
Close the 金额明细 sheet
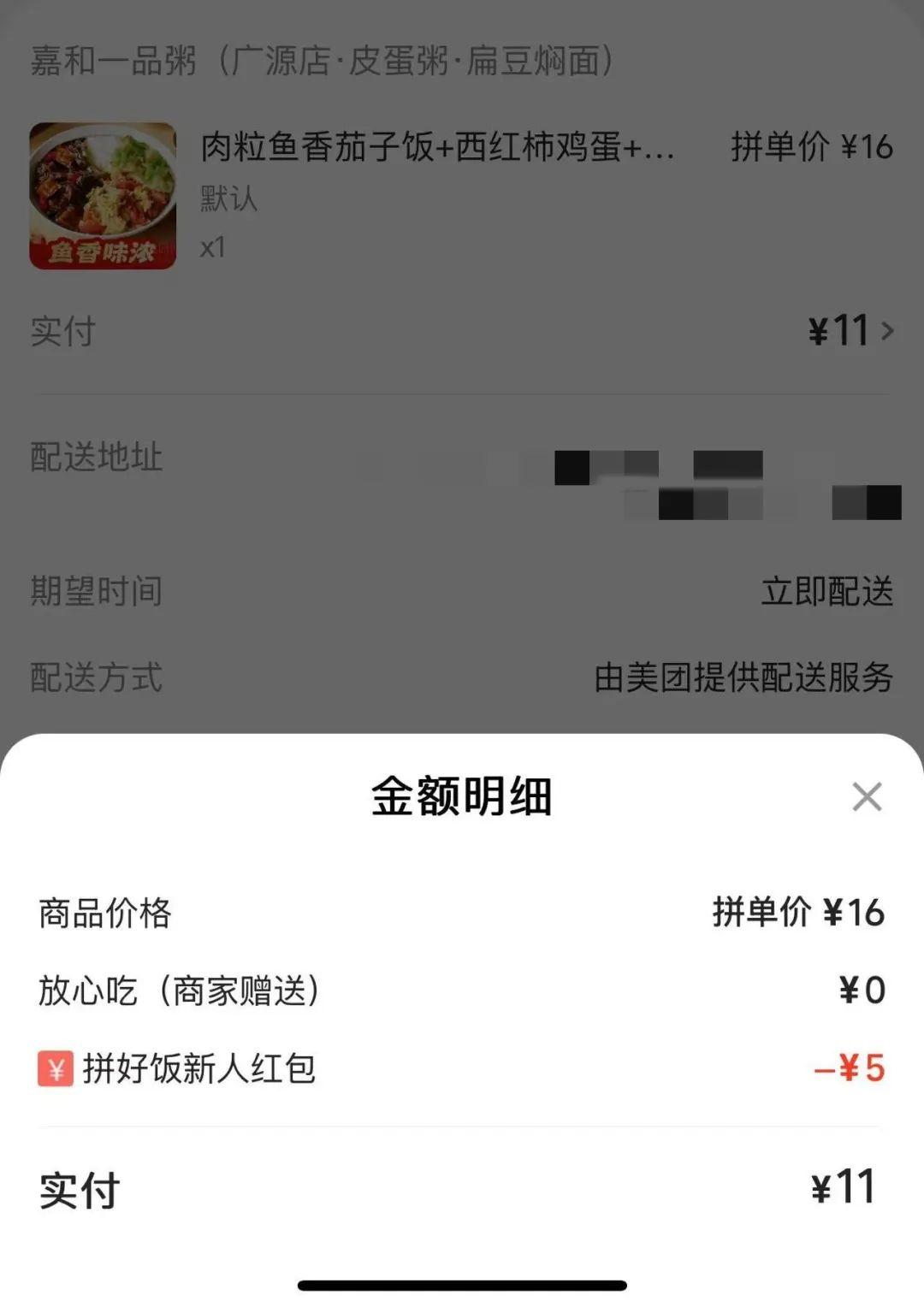867,796
